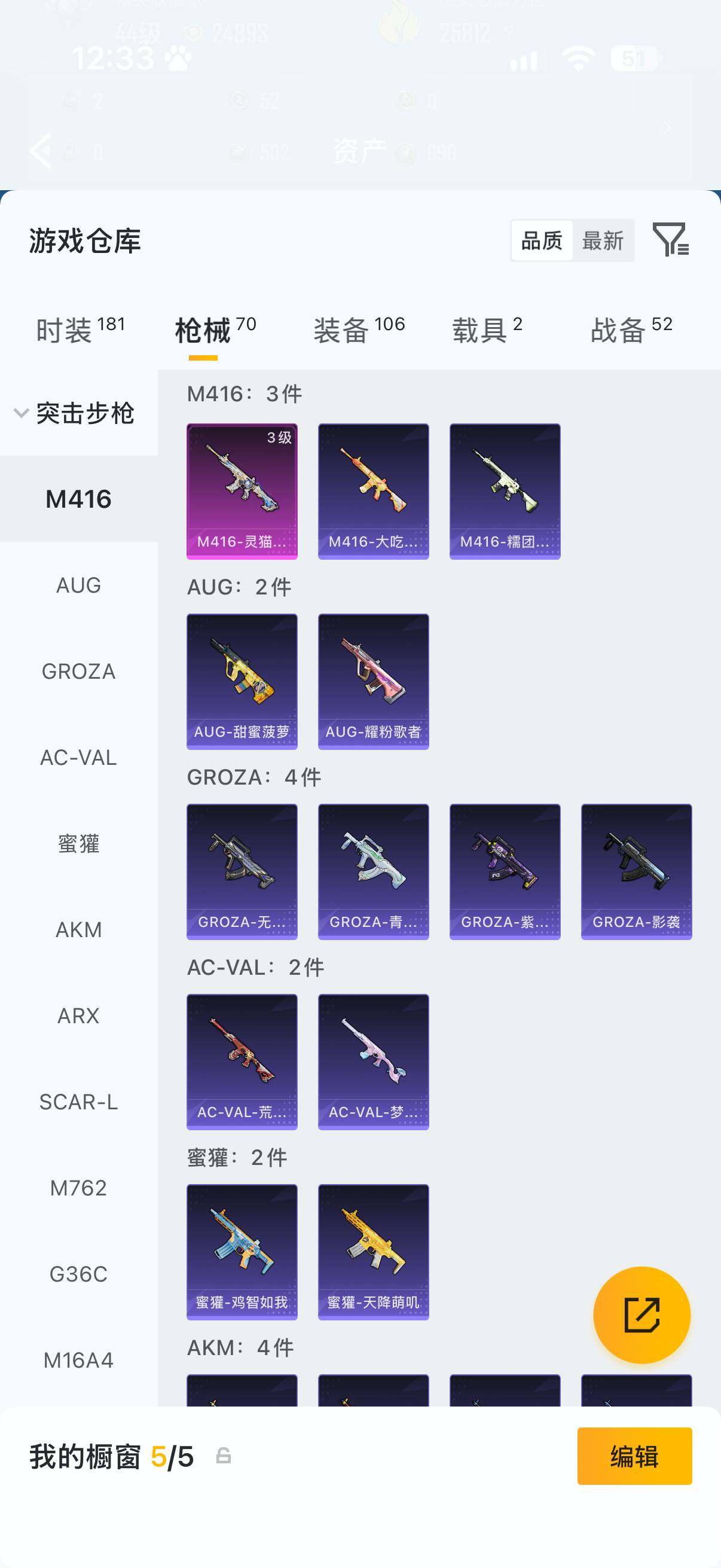
Task: Tap the 编辑 button for 我的橱窗
Action: [634, 1456]
